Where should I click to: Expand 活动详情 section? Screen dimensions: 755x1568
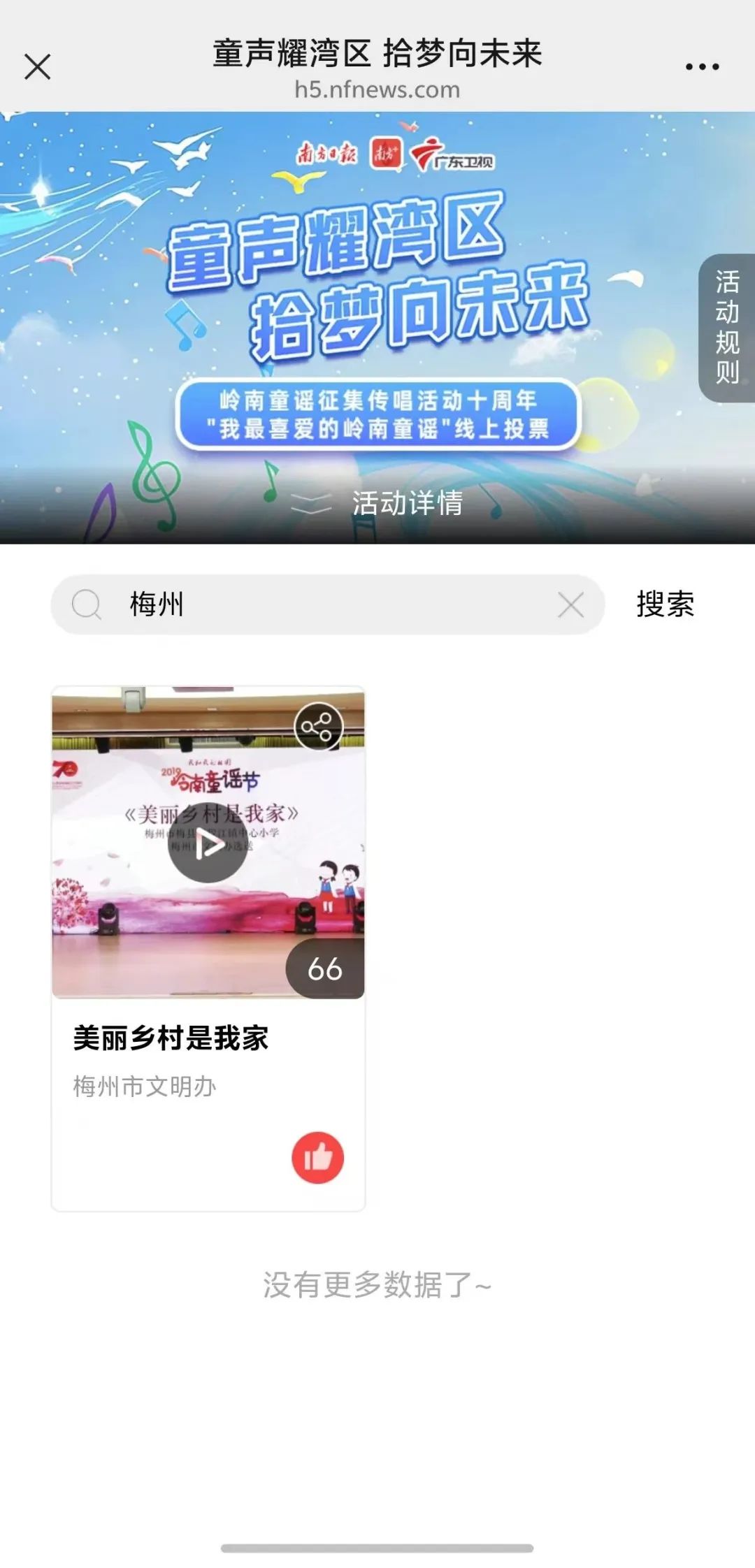click(x=378, y=503)
